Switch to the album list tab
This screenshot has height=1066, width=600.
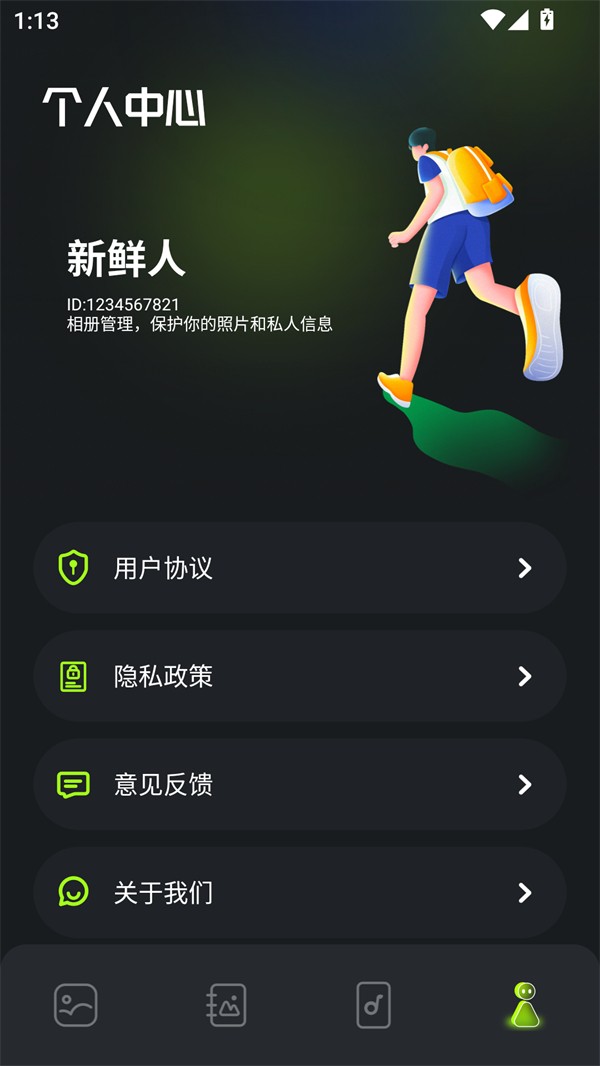pyautogui.click(x=225, y=1005)
